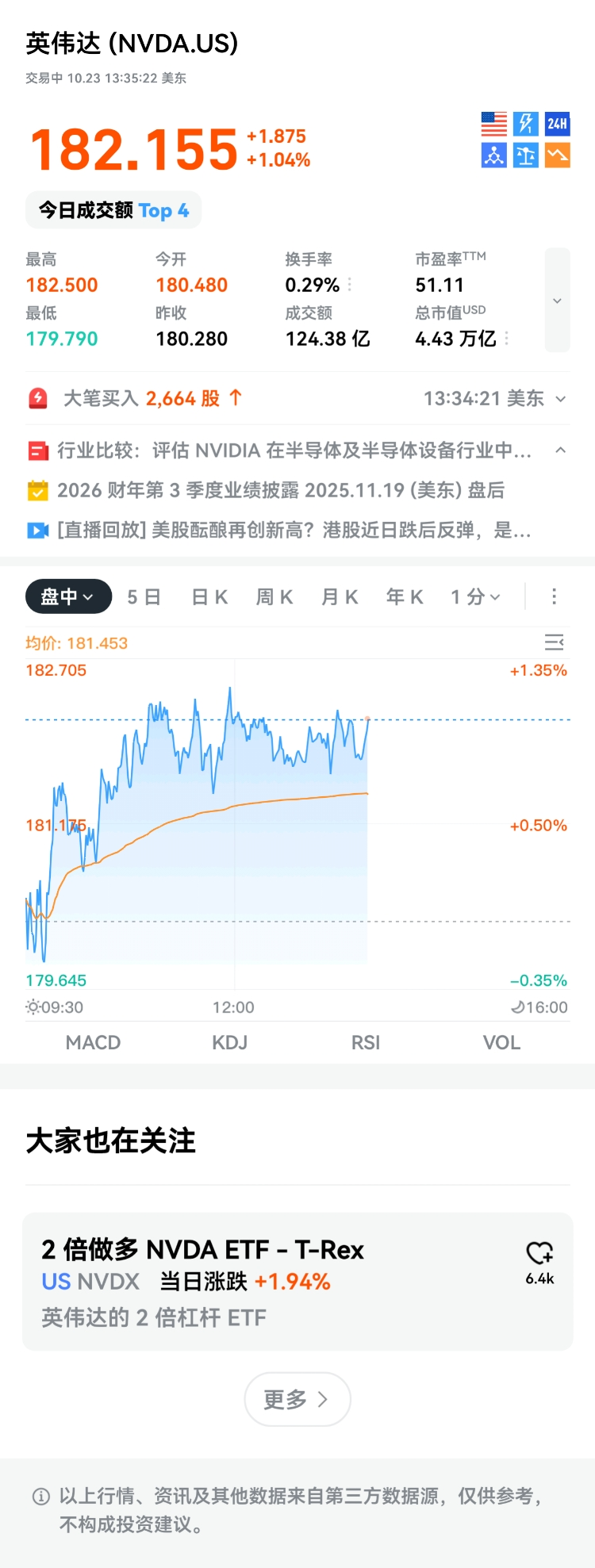
Task: Add NVDX ETF to watchlist favorites
Action: (539, 1253)
